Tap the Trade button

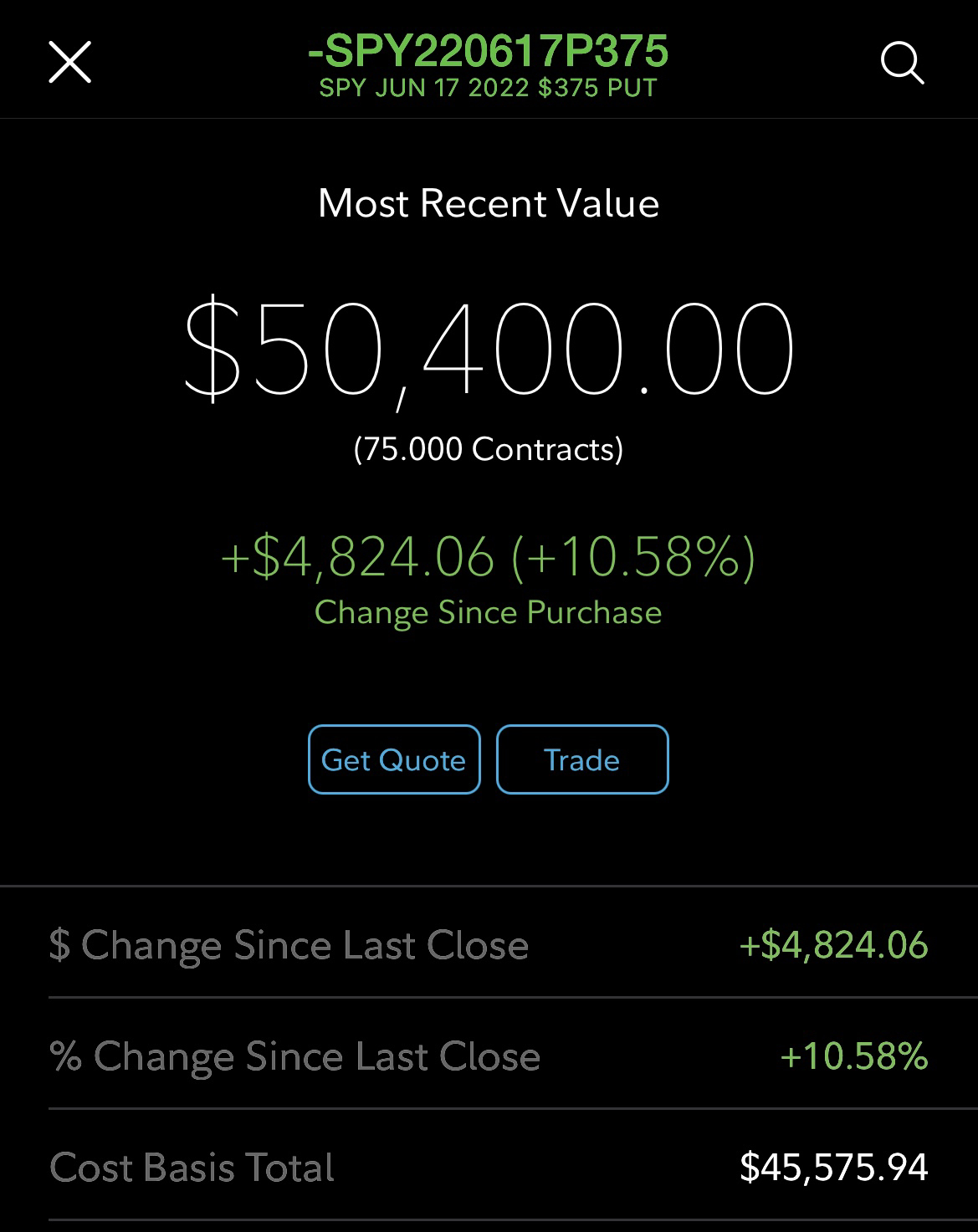582,759
